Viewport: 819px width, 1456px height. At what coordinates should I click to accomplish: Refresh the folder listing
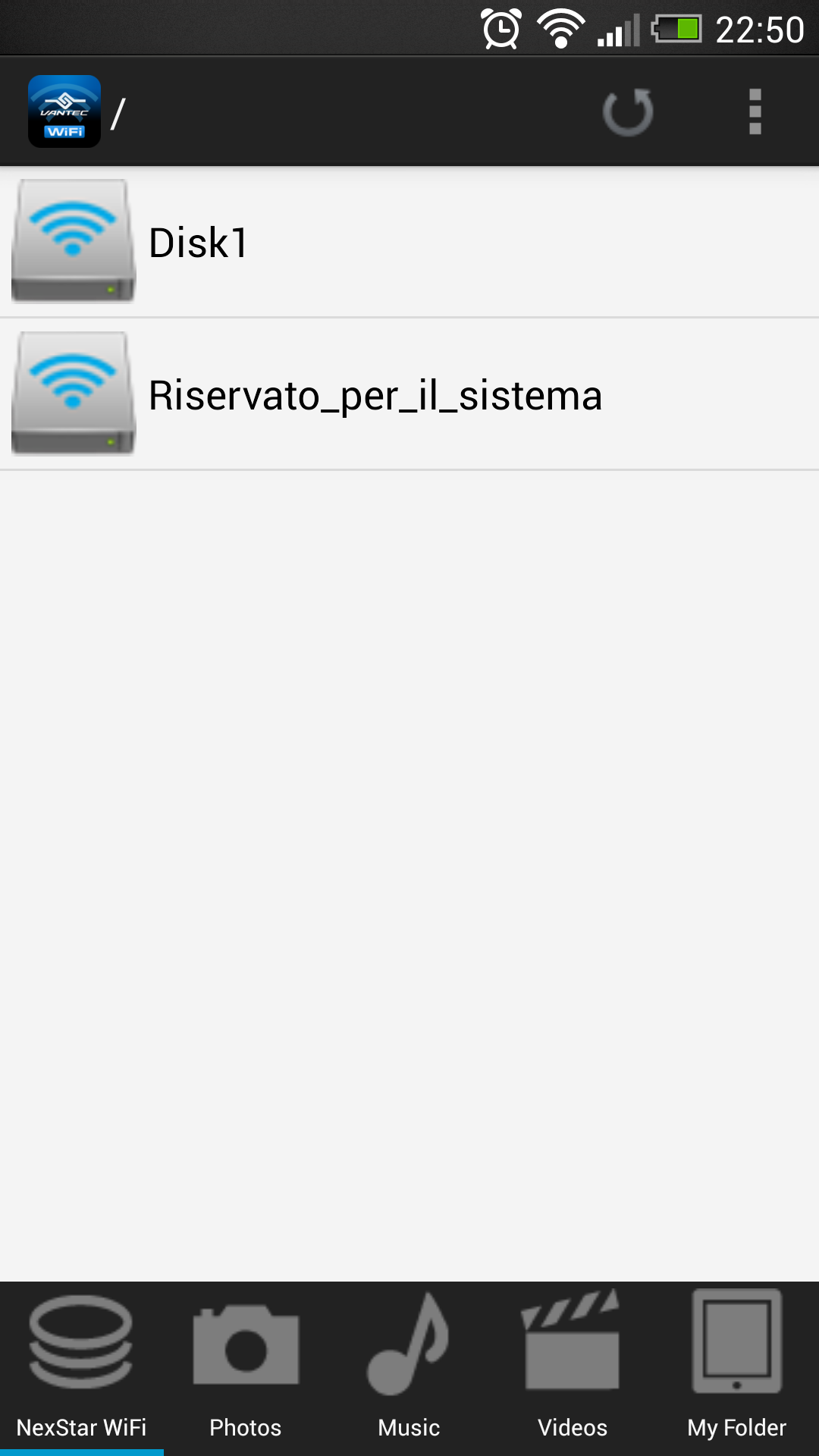(x=628, y=112)
